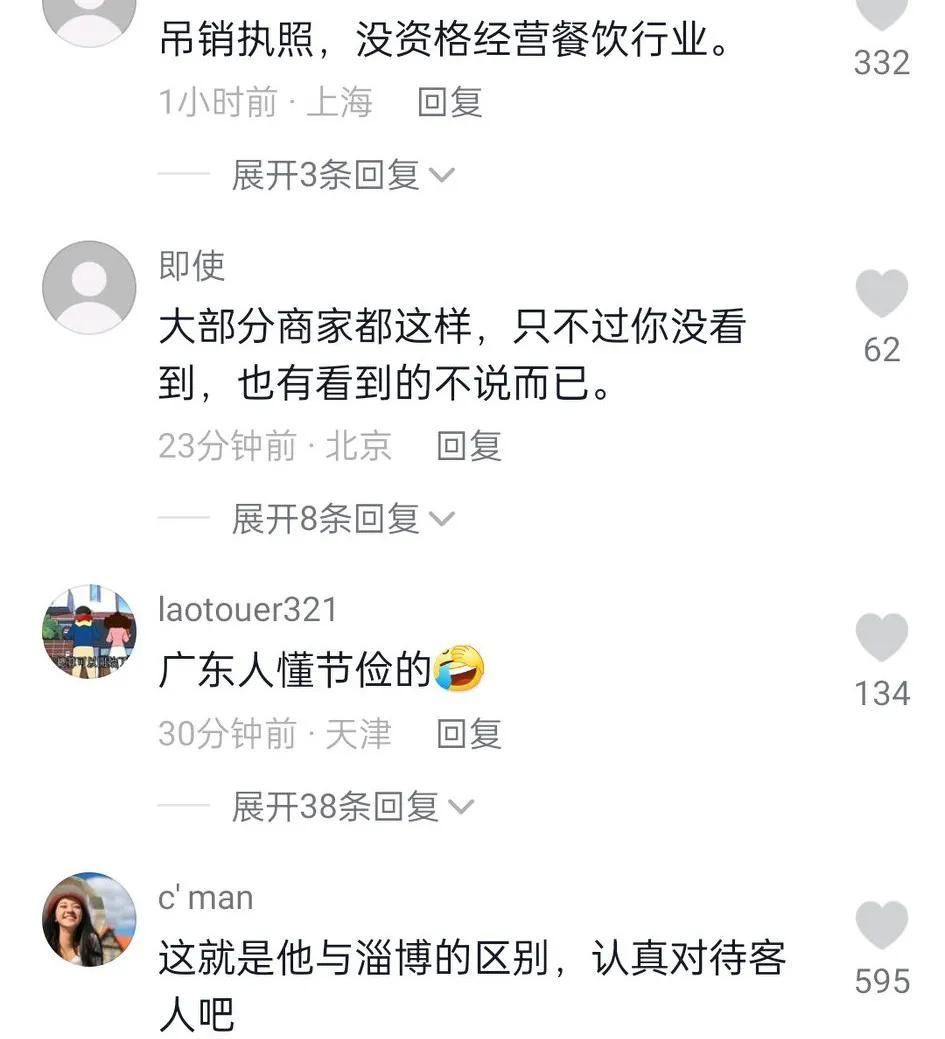Click the 1小时前·上海 timestamp
945x1039 pixels.
265,100
